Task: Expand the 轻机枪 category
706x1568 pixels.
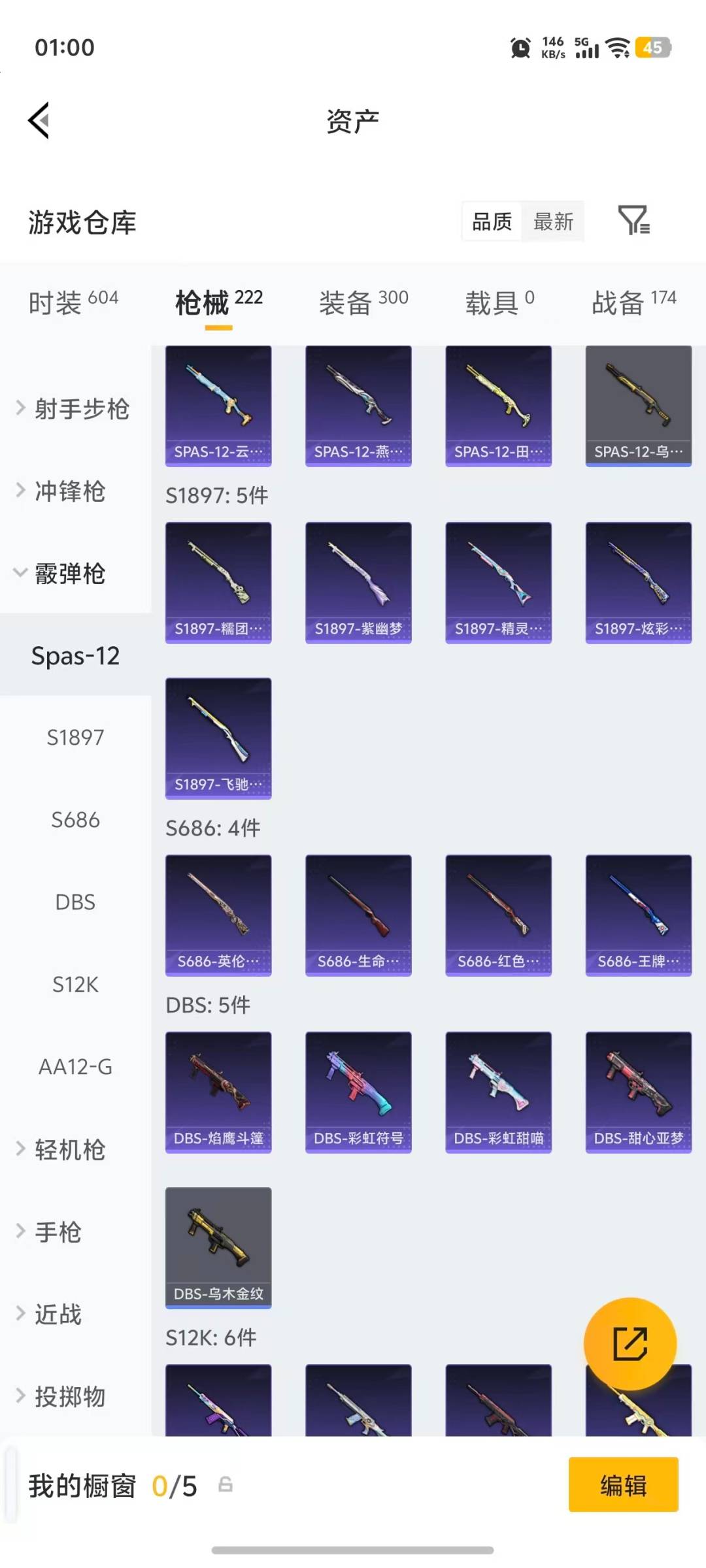Action: 72,1151
